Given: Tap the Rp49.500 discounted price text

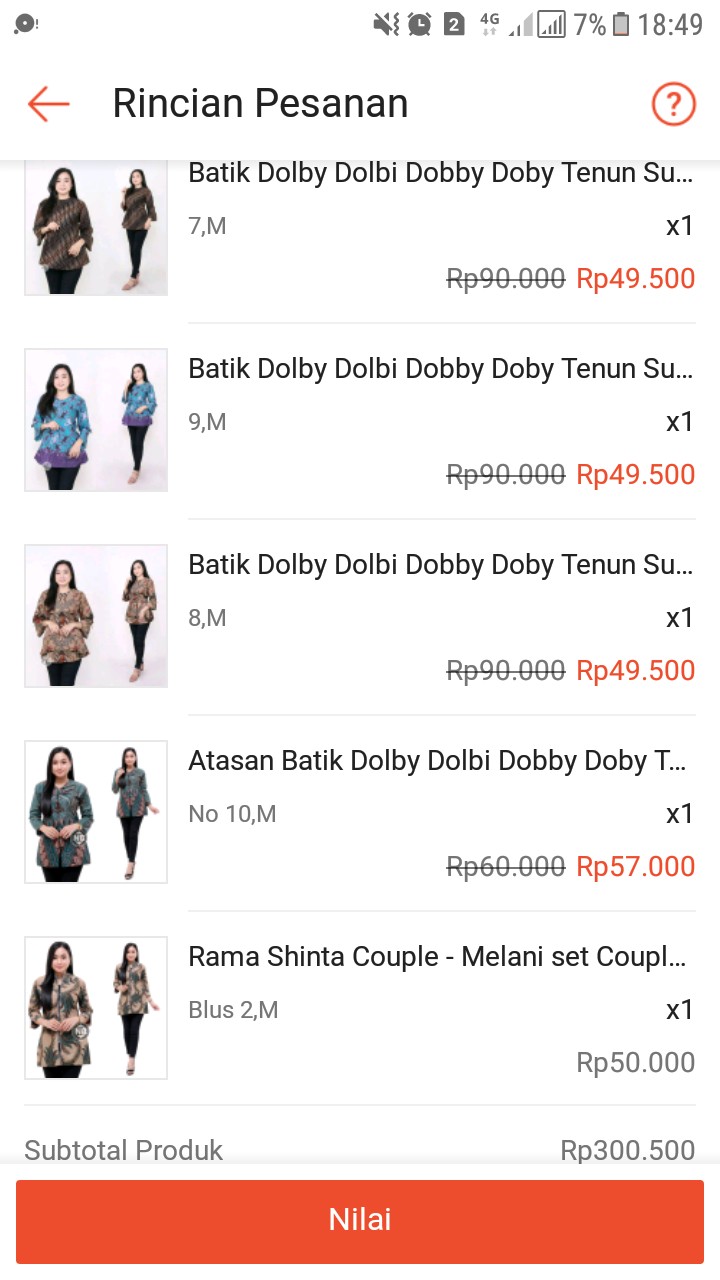Looking at the screenshot, I should pos(635,278).
